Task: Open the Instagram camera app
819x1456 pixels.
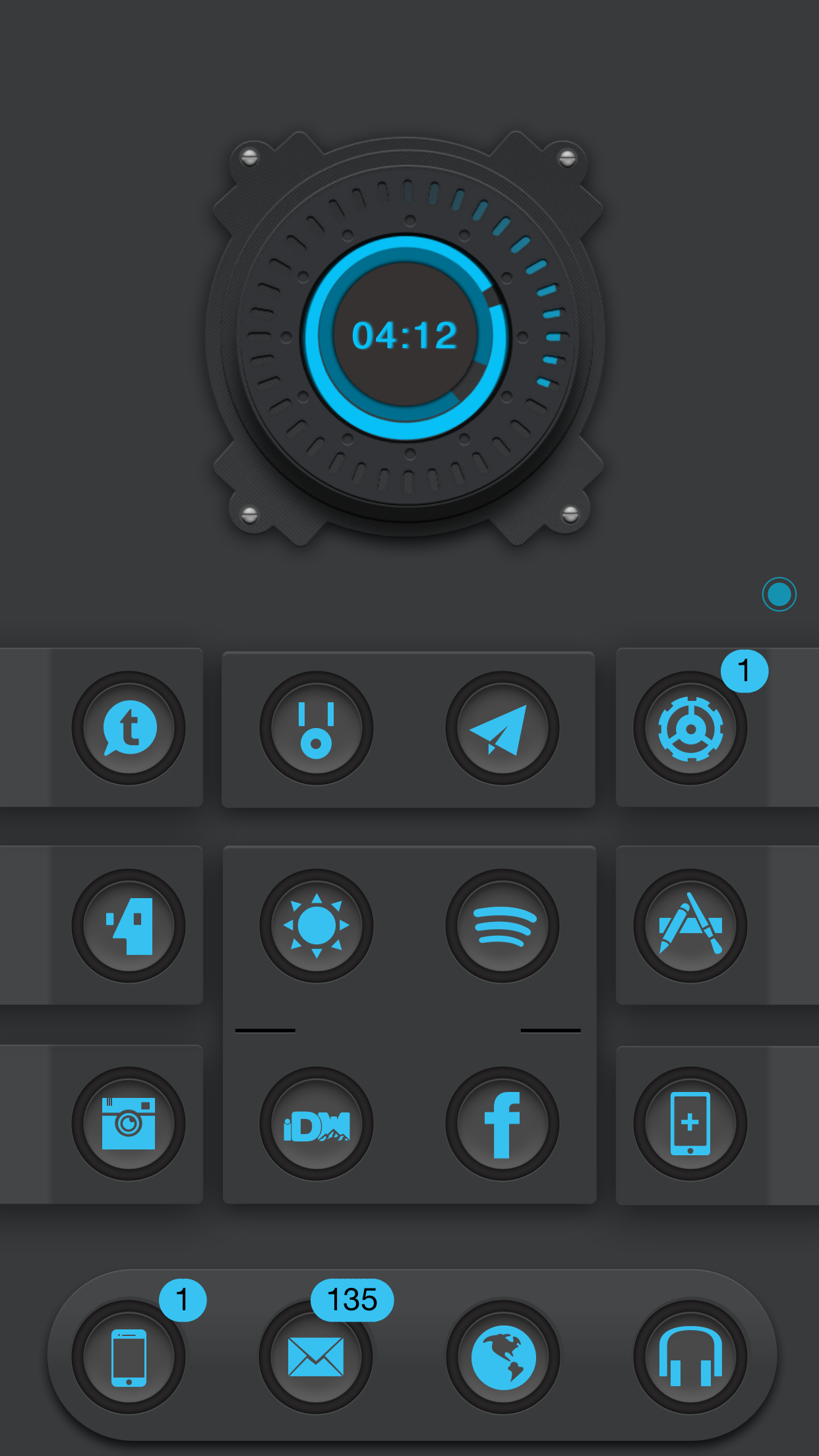Action: click(129, 1124)
